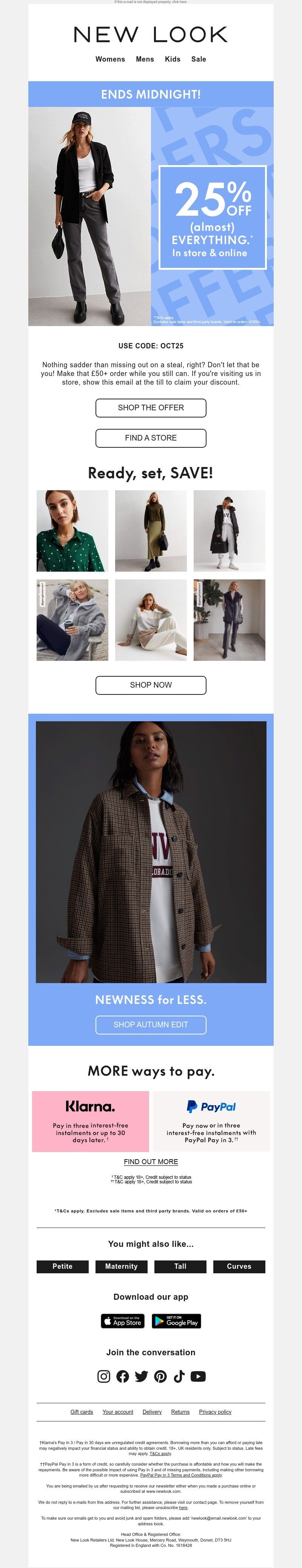302x1568 pixels.
Task: Select the FIND A STORE button
Action: point(151,438)
